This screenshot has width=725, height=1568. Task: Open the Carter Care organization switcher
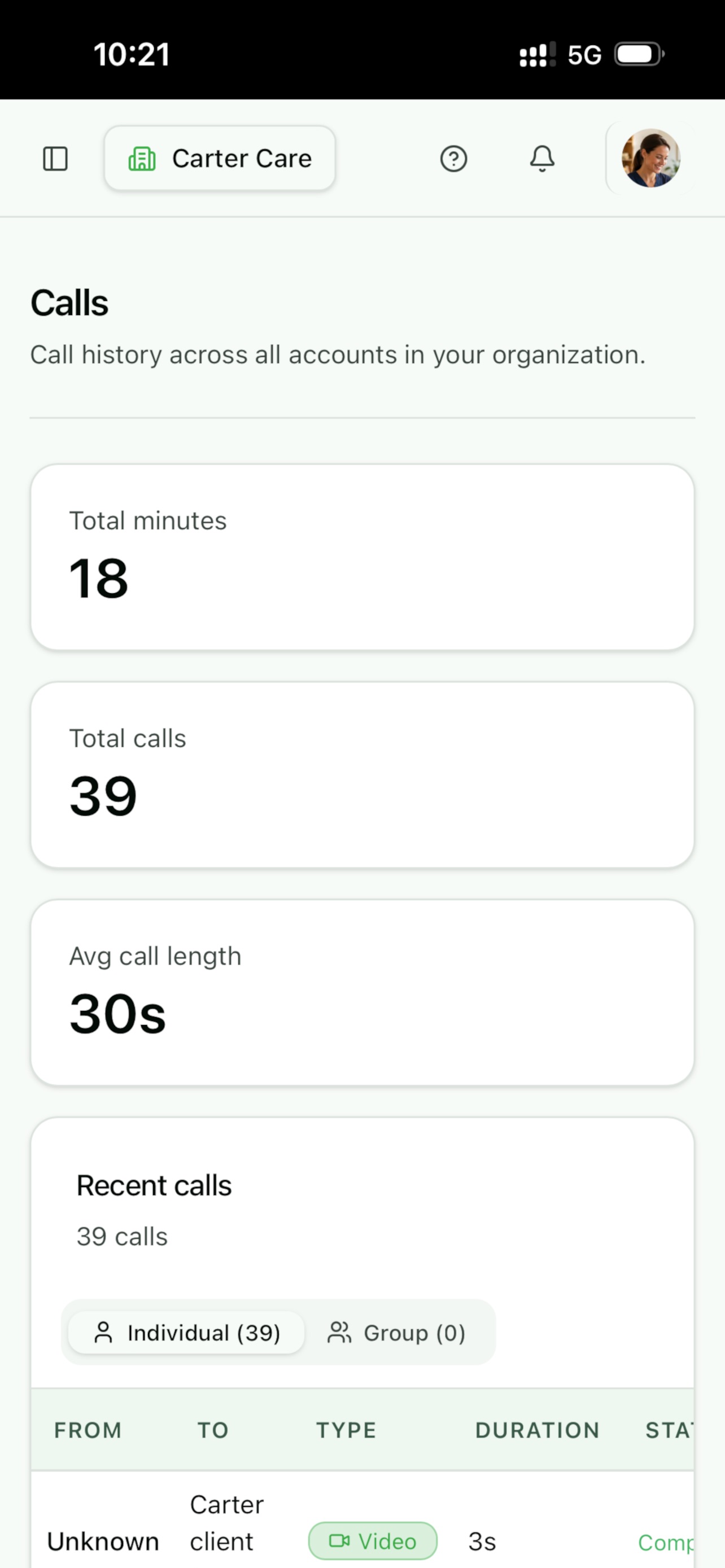[220, 158]
